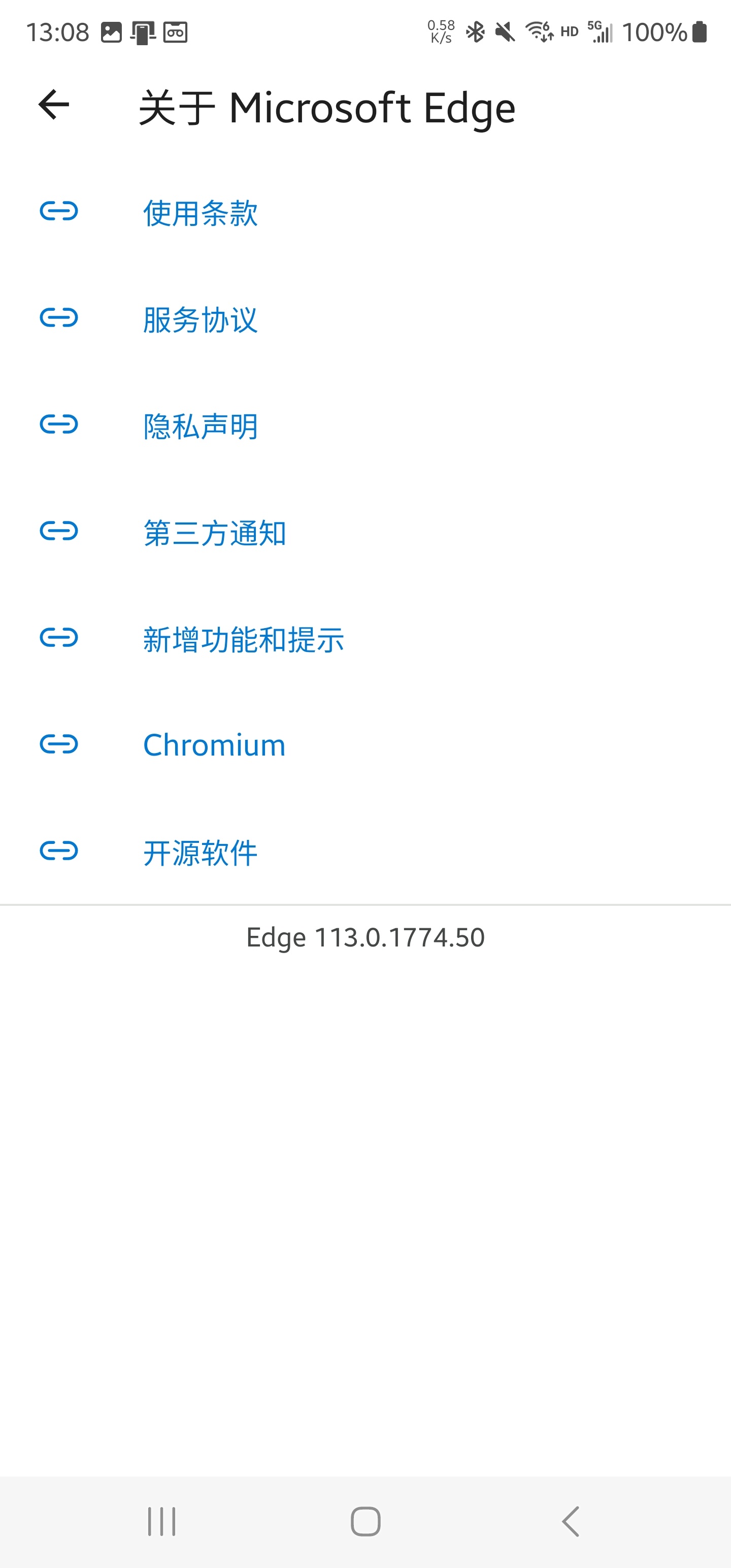The image size is (731, 1568).
Task: Open the system recent apps button
Action: [162, 1522]
